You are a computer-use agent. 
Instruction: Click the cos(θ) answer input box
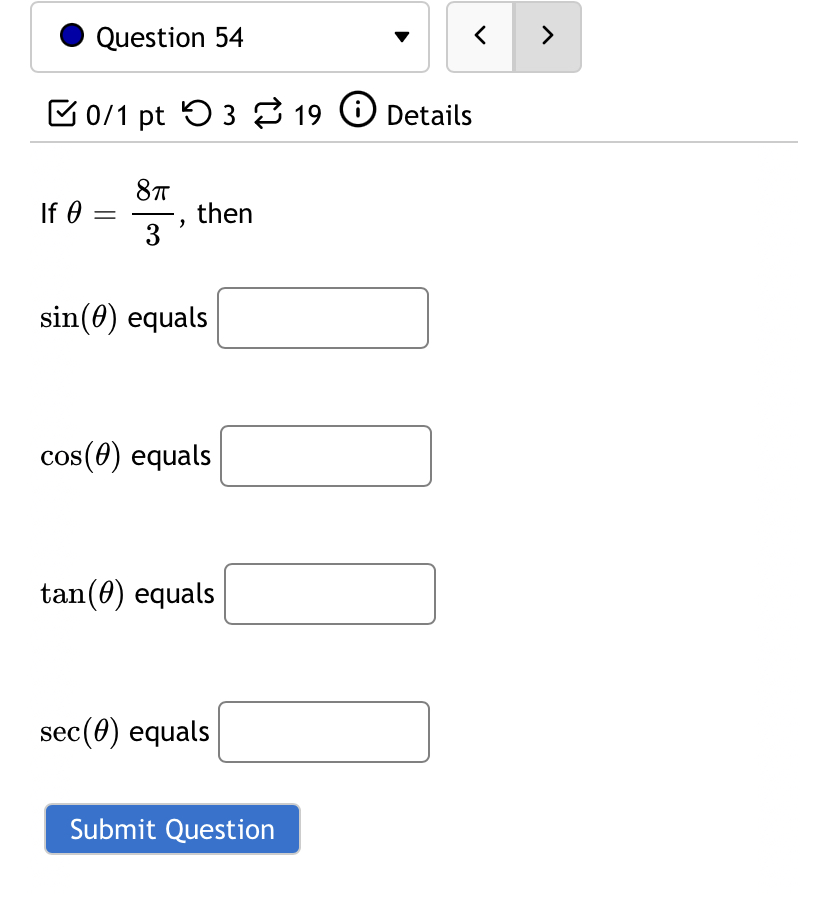click(x=325, y=456)
